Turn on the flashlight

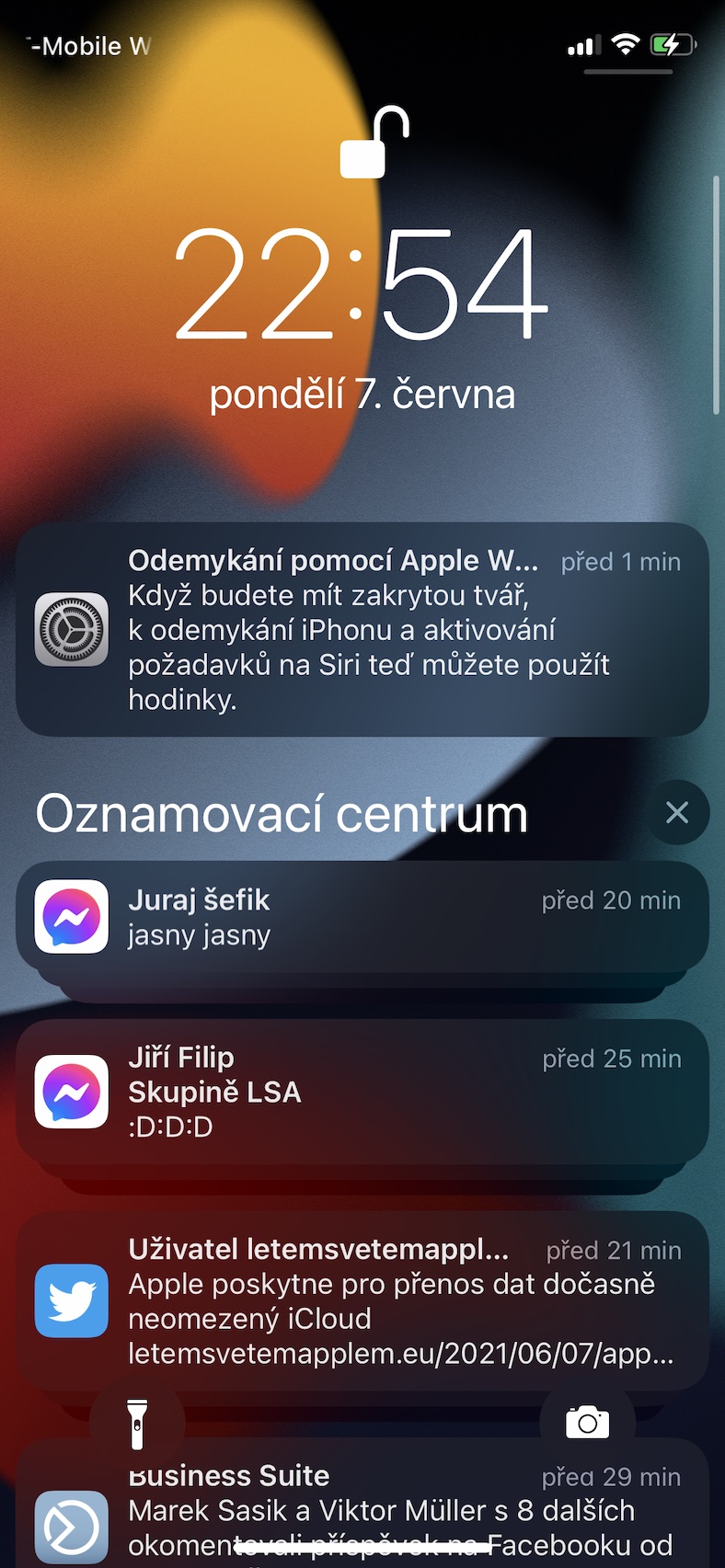coord(136,1425)
